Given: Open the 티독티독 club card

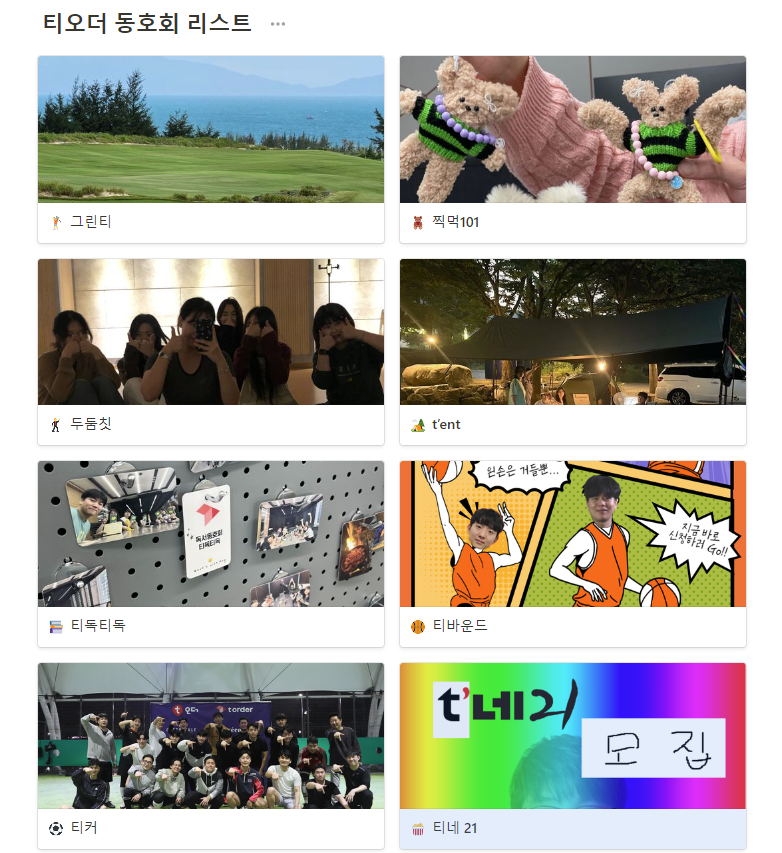Looking at the screenshot, I should tap(211, 553).
